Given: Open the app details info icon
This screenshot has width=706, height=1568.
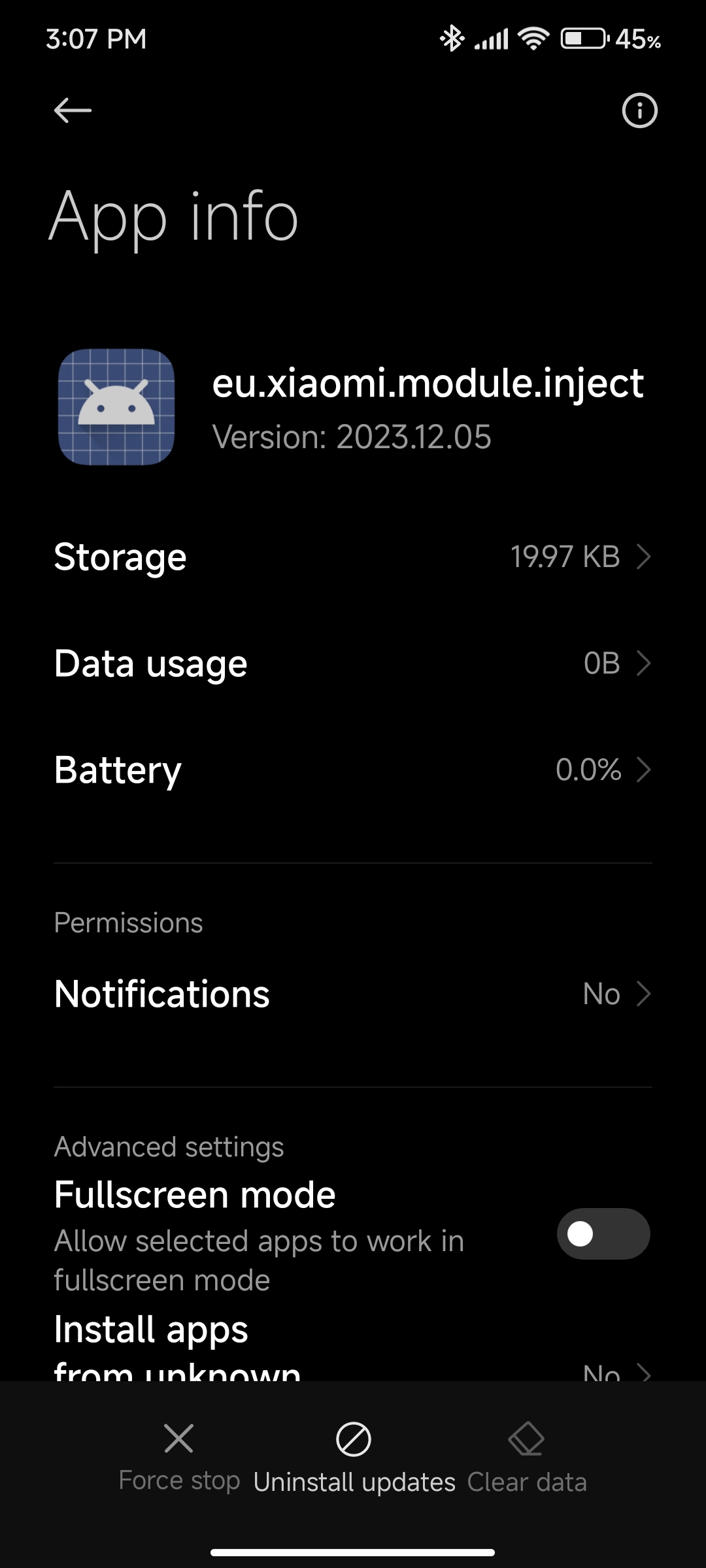Looking at the screenshot, I should pyautogui.click(x=639, y=110).
